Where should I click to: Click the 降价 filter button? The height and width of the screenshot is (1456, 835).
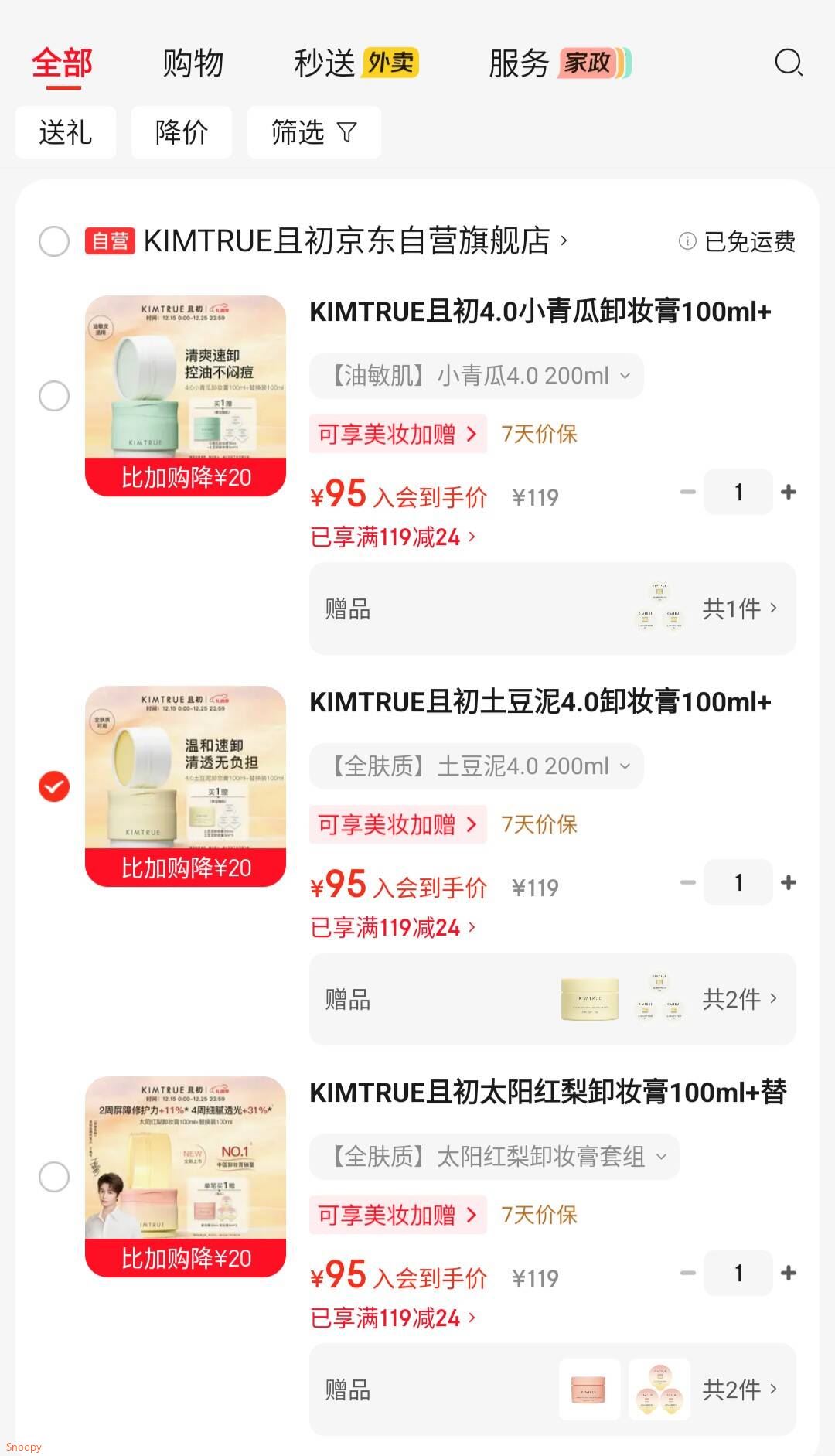click(x=181, y=132)
